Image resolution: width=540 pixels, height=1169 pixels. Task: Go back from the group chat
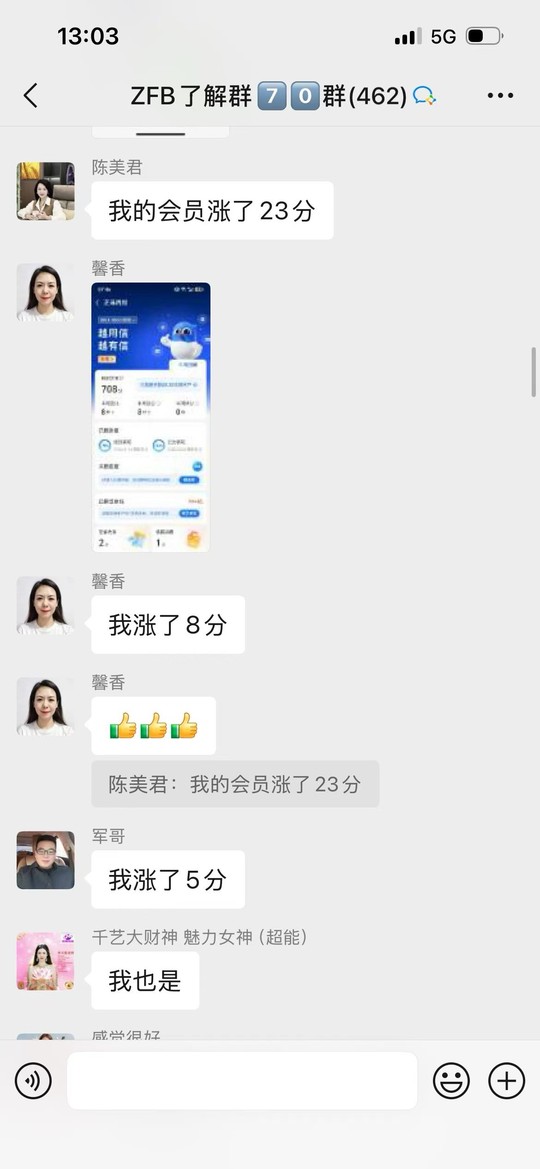click(x=30, y=95)
